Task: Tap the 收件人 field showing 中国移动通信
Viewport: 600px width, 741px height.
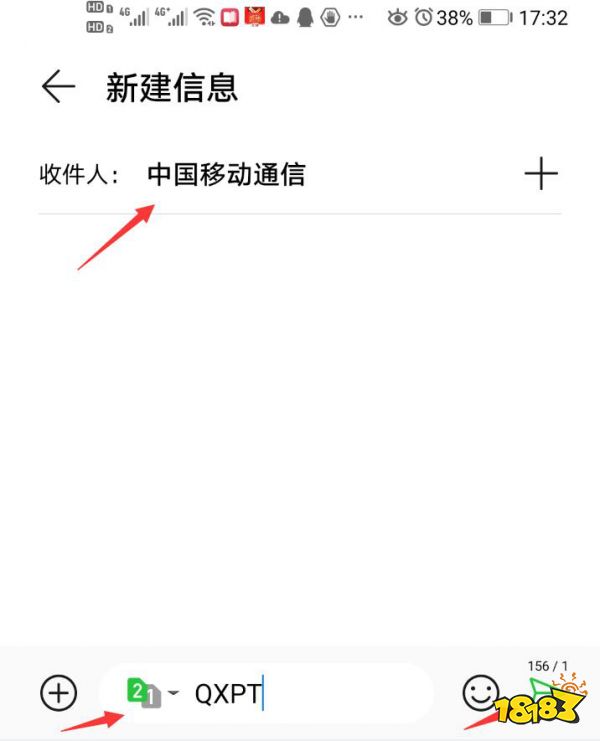Action: tap(226, 175)
